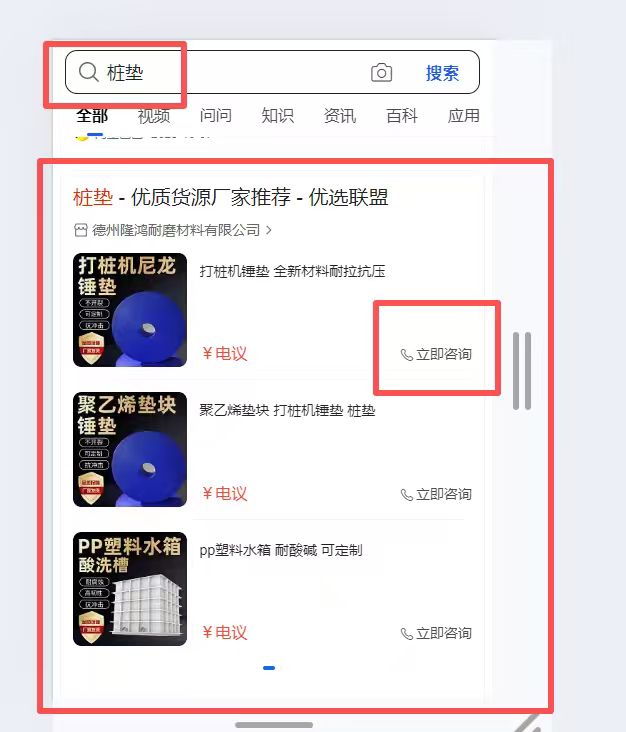Switch to the 资讯 tab
626x732 pixels.
point(339,116)
